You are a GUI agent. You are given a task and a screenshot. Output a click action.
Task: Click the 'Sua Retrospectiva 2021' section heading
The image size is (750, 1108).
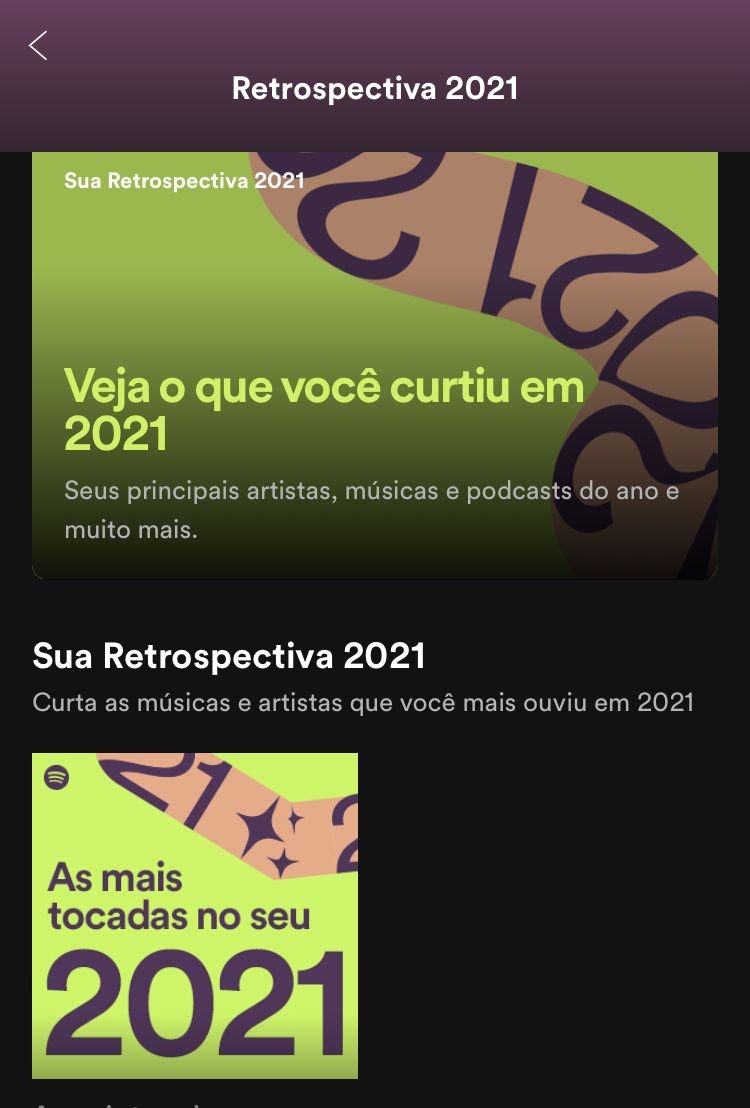[229, 655]
